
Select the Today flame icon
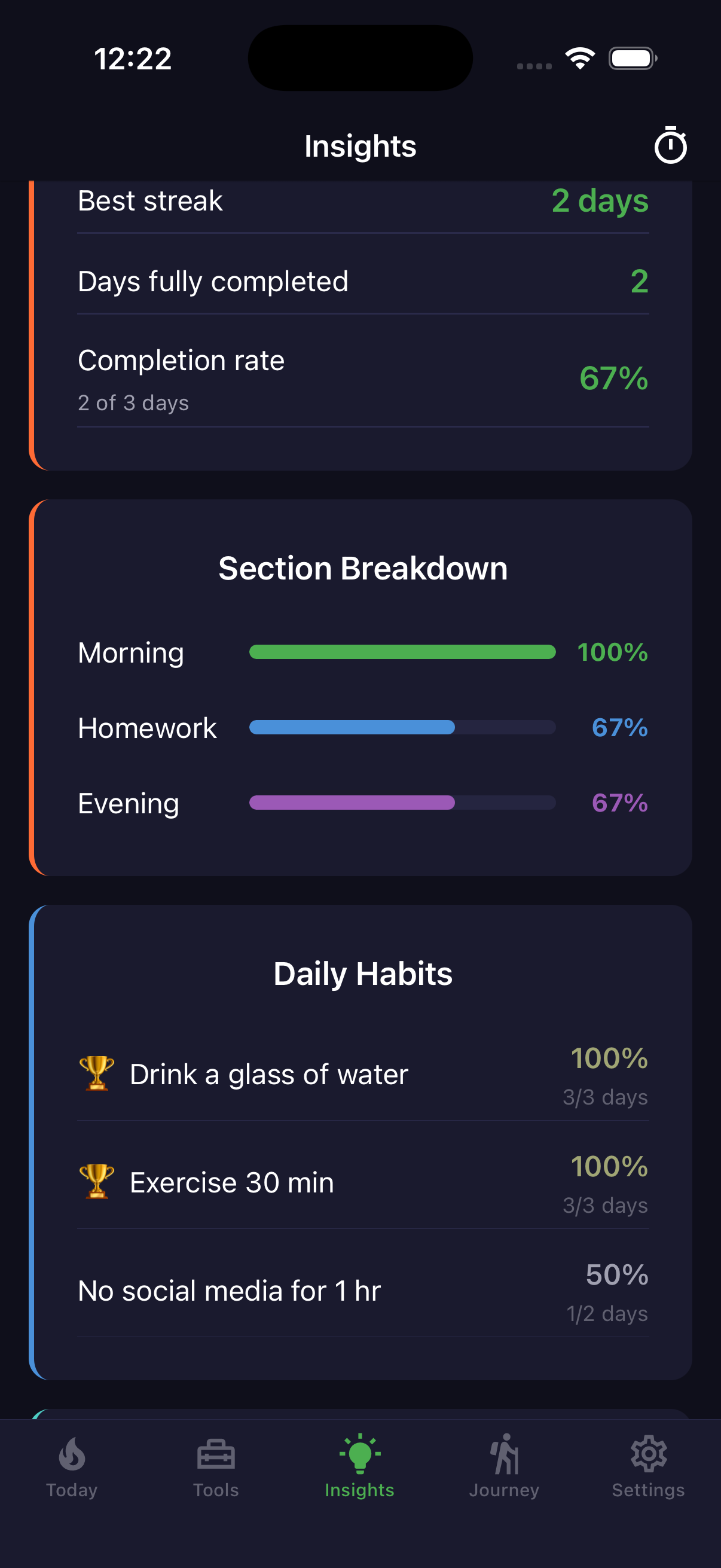[x=71, y=1453]
